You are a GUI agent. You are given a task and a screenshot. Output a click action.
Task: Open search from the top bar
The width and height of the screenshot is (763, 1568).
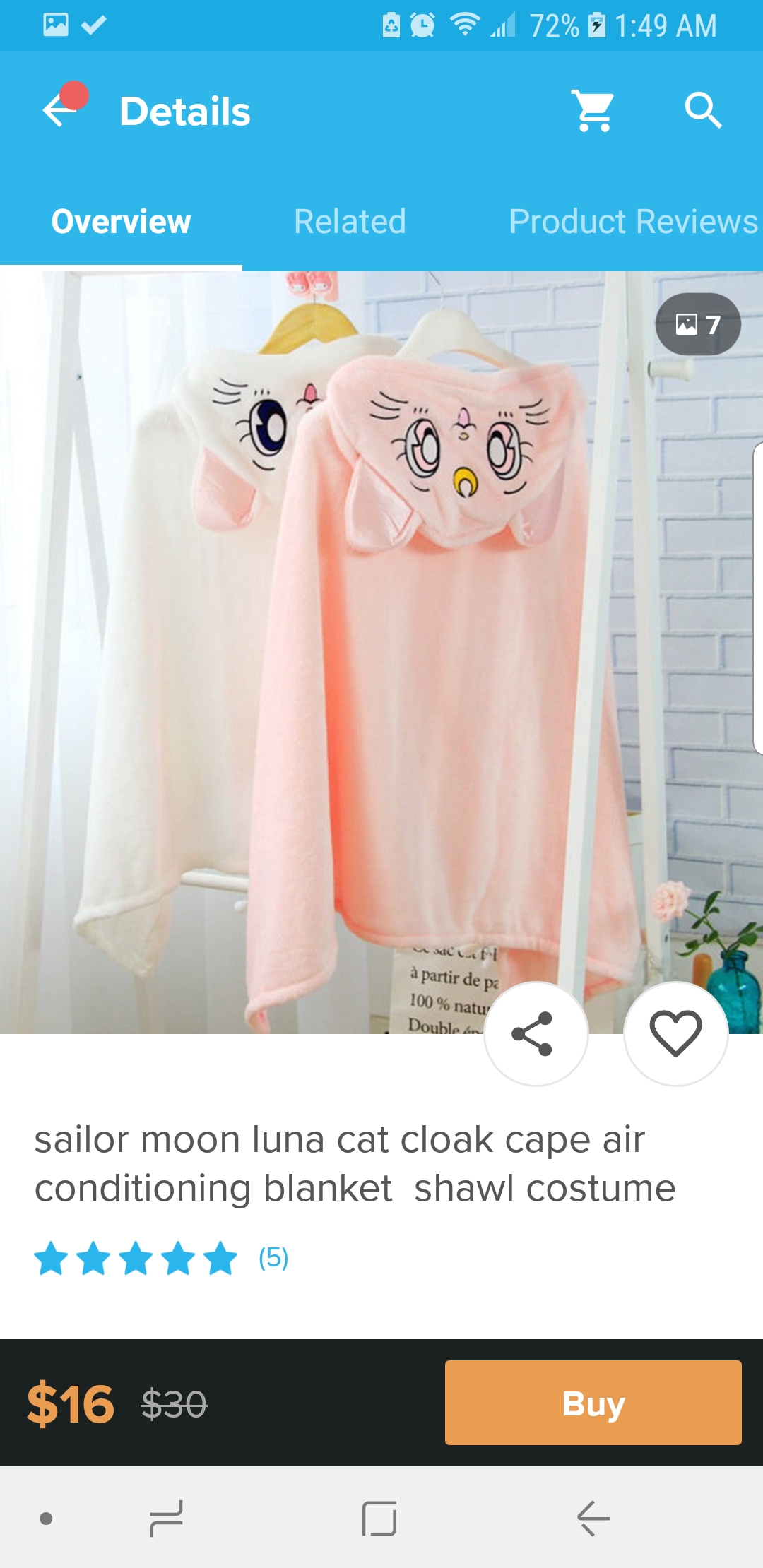tap(703, 111)
